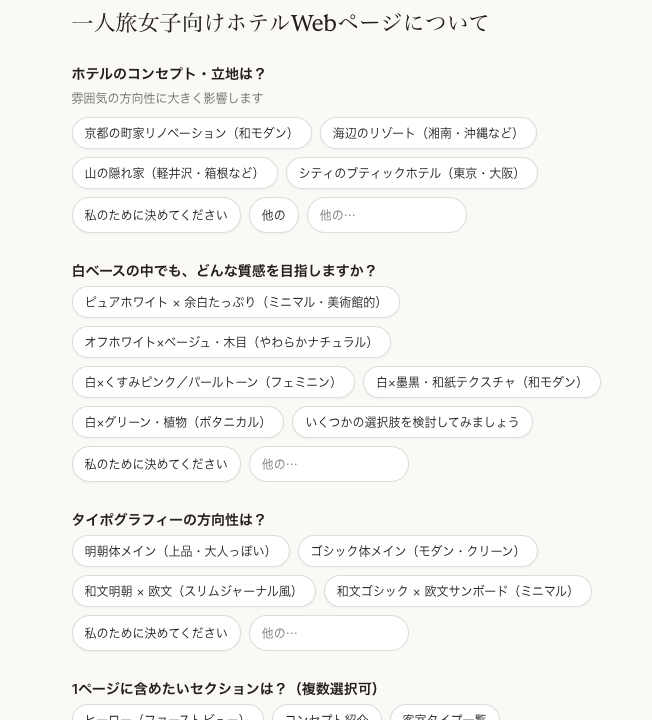Choose 海辺のリゾート (湘南・沖縄など) option
The height and width of the screenshot is (720, 652).
(428, 133)
